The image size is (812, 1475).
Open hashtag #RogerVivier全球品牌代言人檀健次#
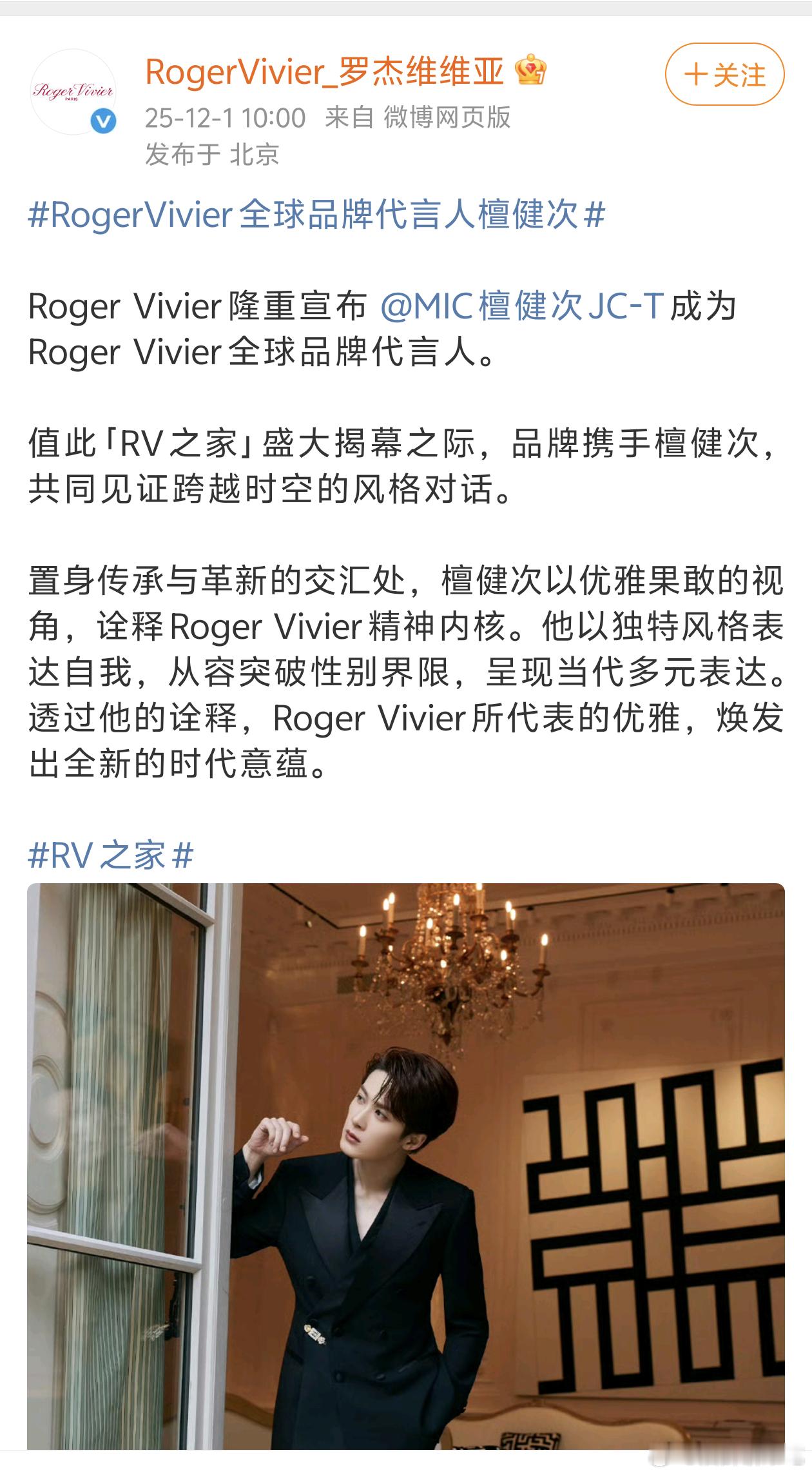(x=316, y=216)
